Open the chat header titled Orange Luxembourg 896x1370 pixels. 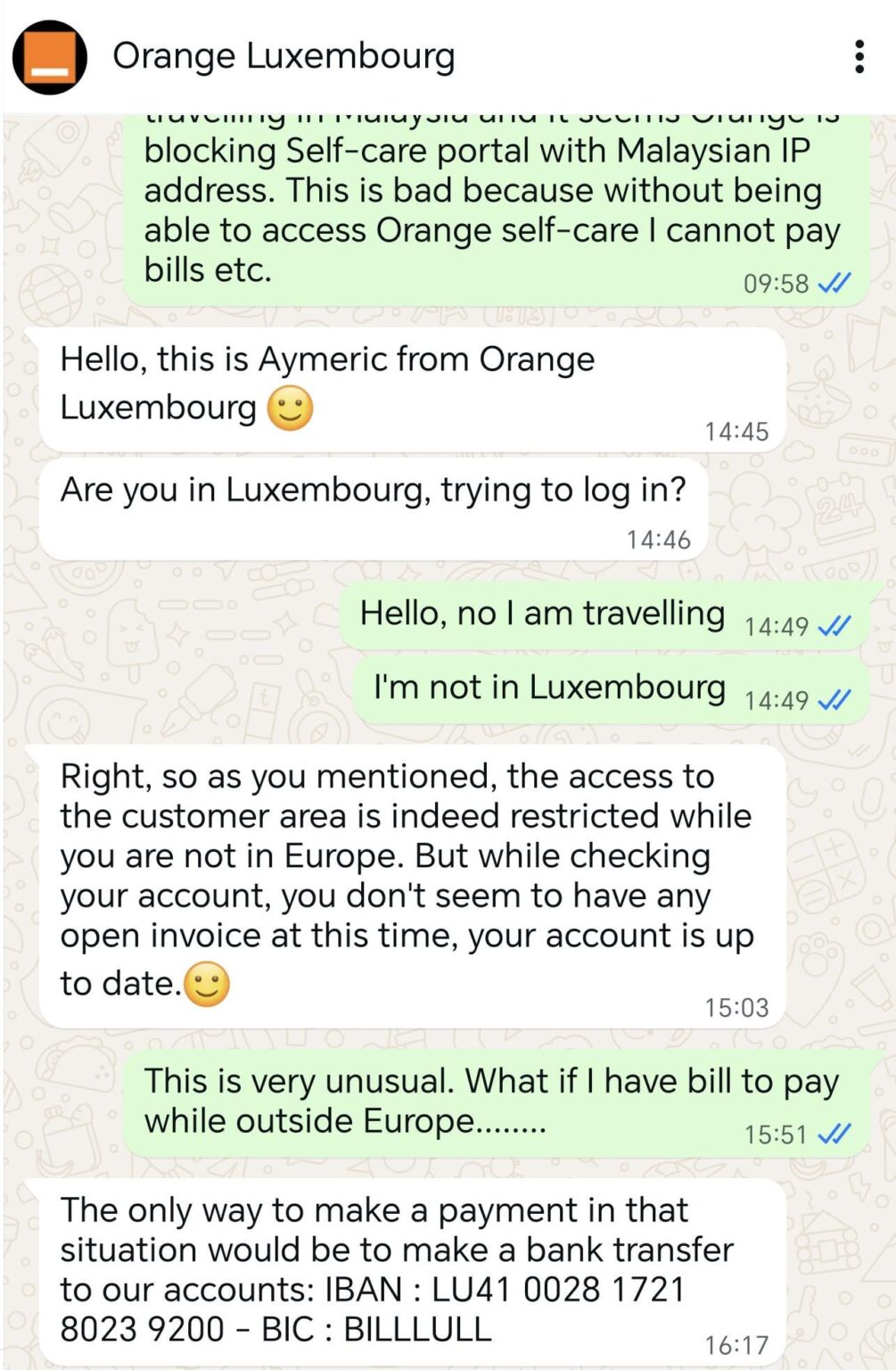coord(284,55)
